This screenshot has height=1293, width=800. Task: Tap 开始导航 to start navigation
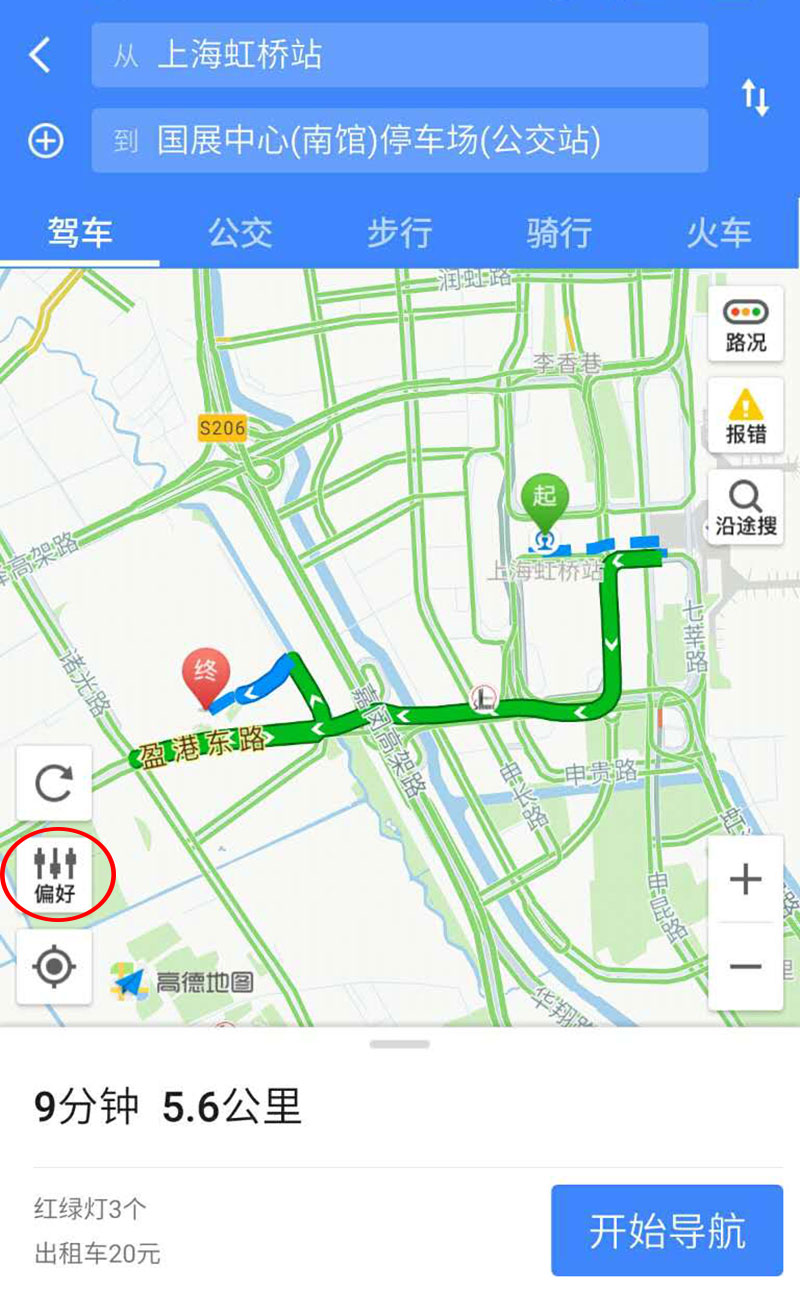pos(667,1231)
